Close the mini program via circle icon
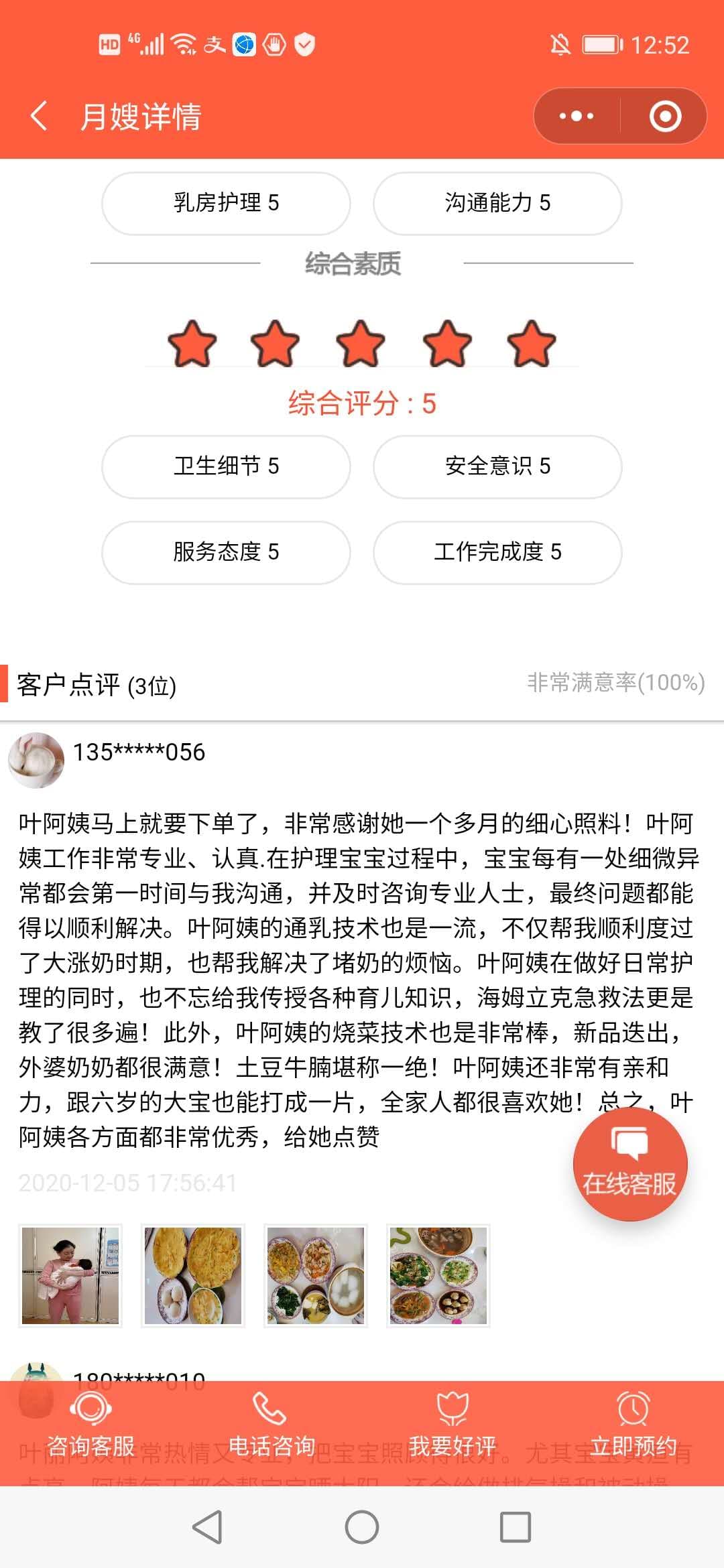Screen dimensions: 724x1568 pyautogui.click(x=665, y=116)
